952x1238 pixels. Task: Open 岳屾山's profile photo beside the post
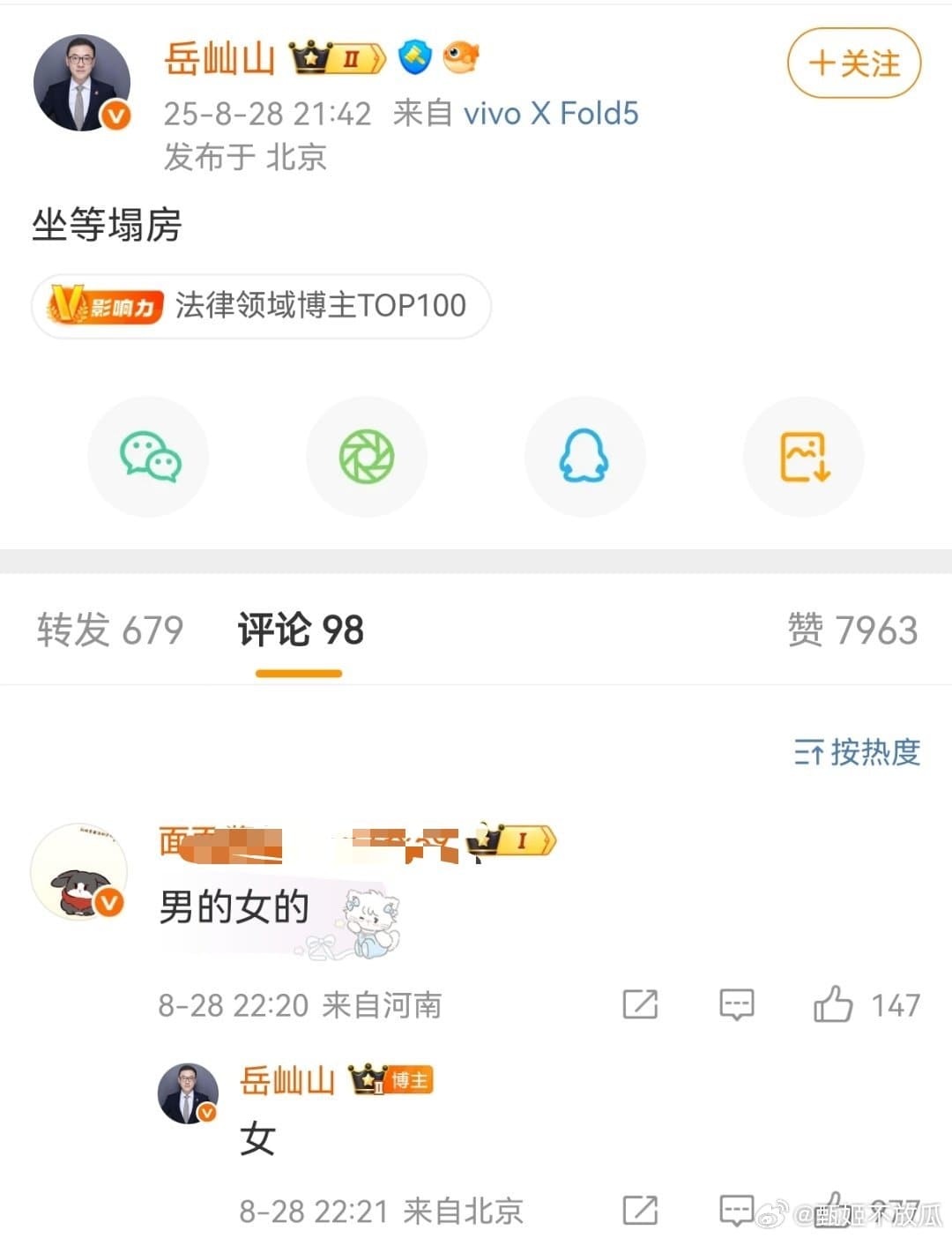click(81, 83)
